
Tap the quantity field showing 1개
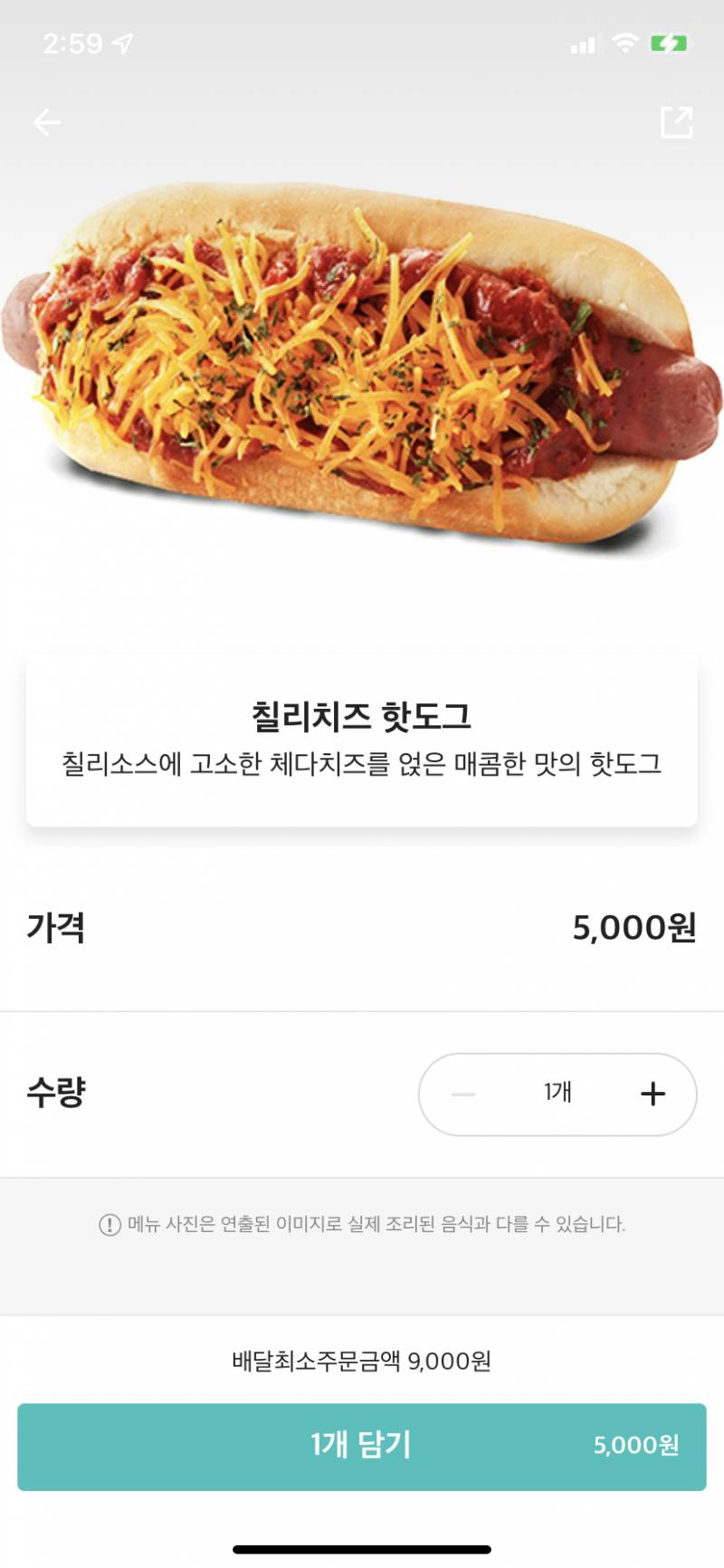[x=557, y=1094]
